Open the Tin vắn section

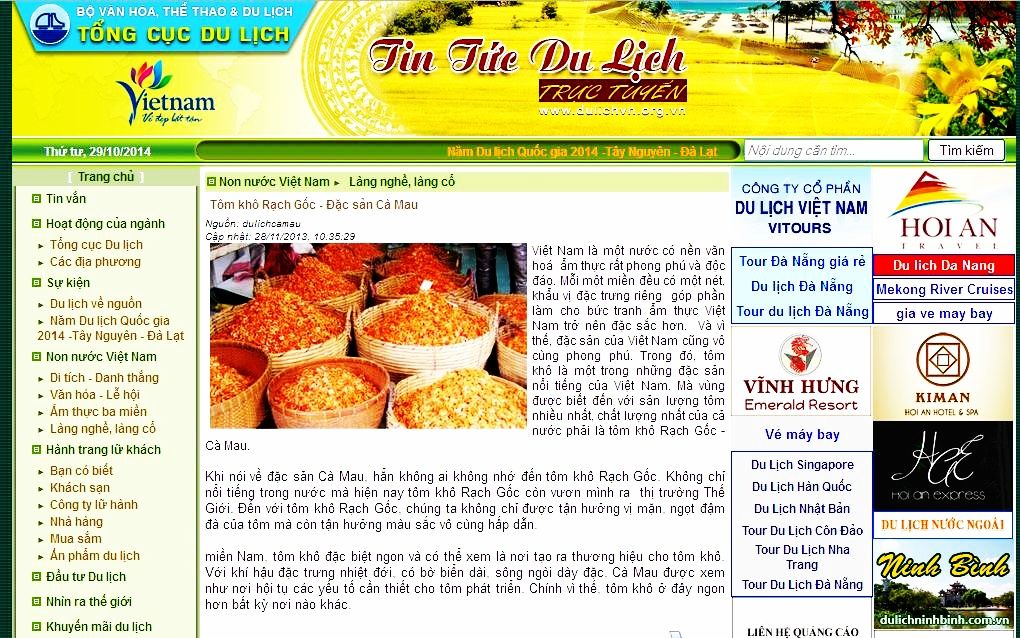(x=66, y=199)
